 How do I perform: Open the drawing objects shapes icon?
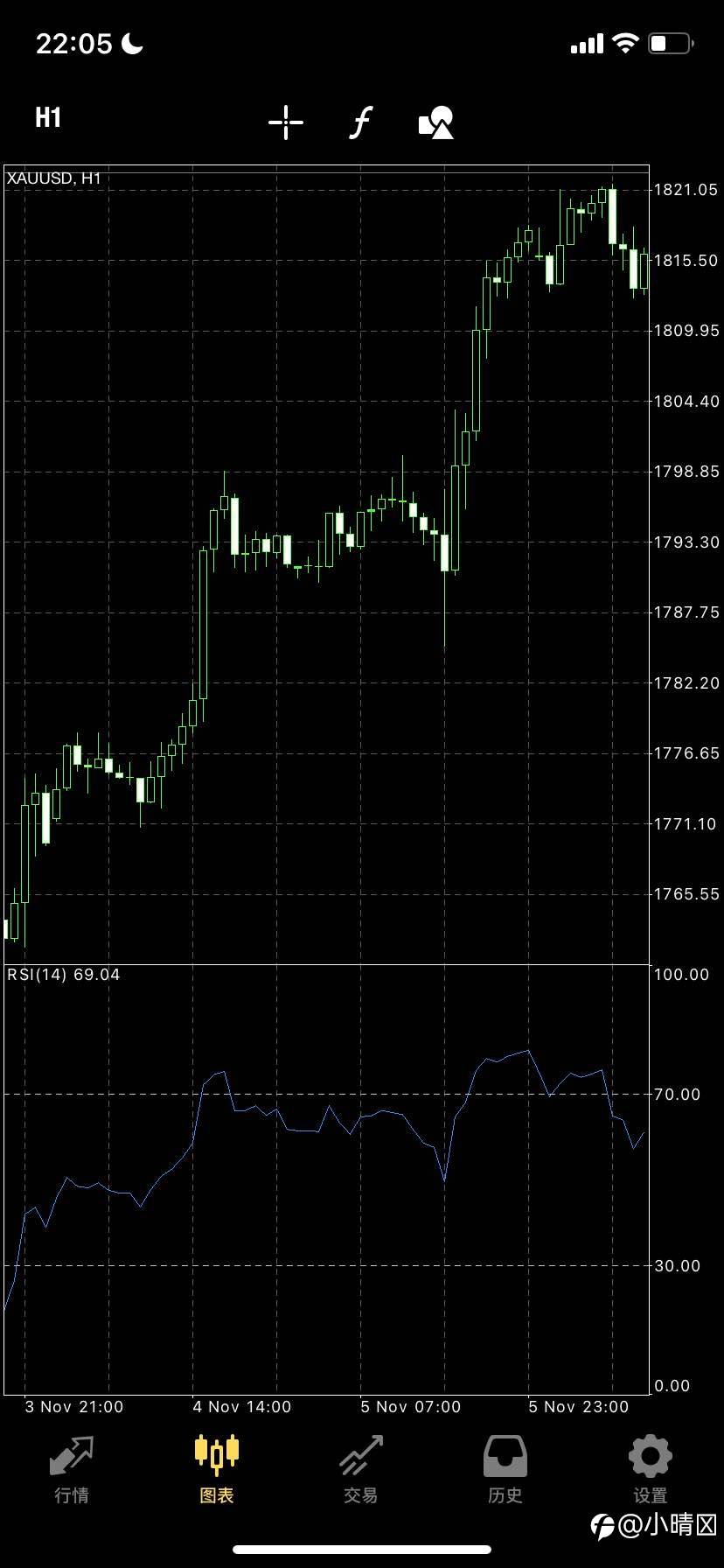coord(436,122)
